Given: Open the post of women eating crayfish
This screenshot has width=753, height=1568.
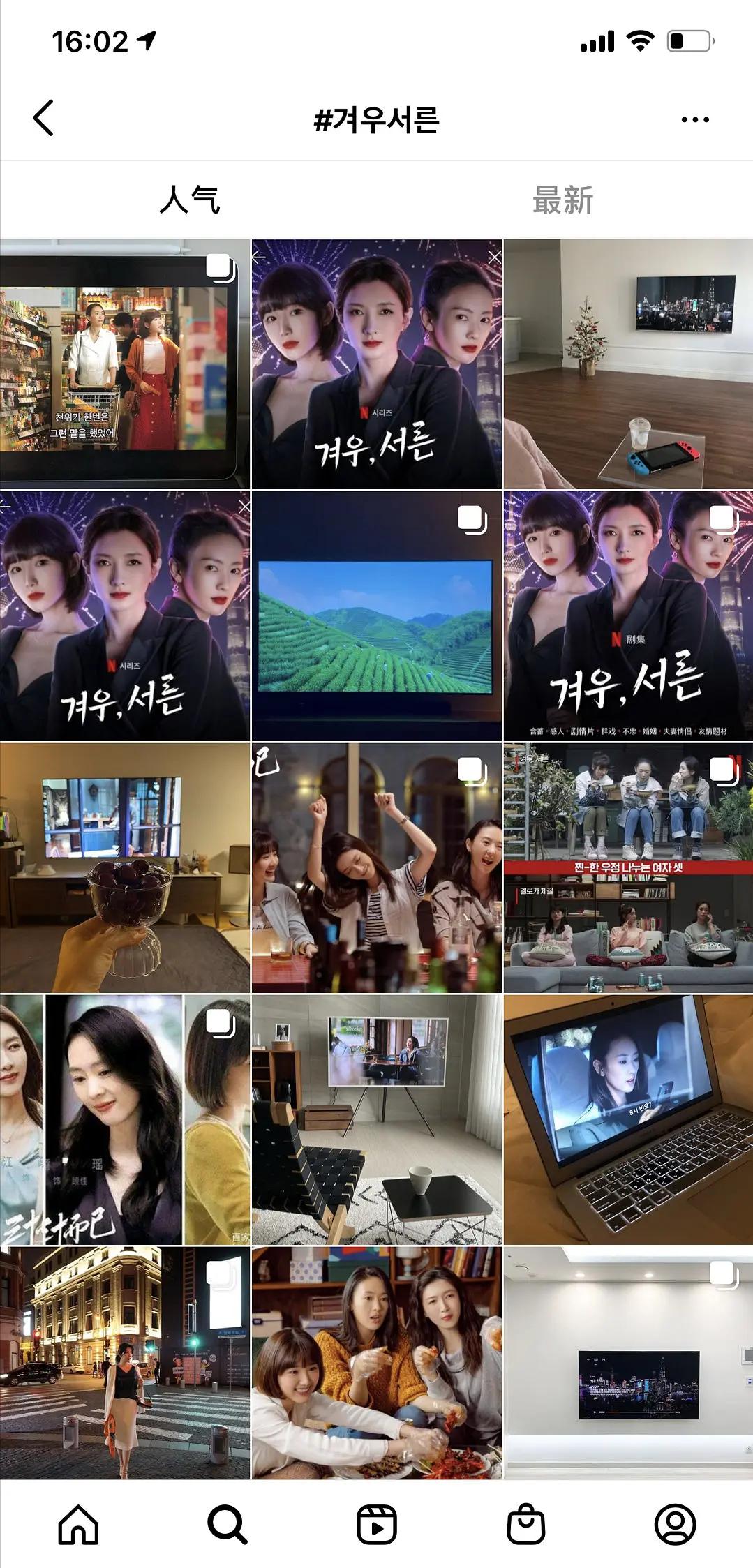Looking at the screenshot, I should point(376,1362).
